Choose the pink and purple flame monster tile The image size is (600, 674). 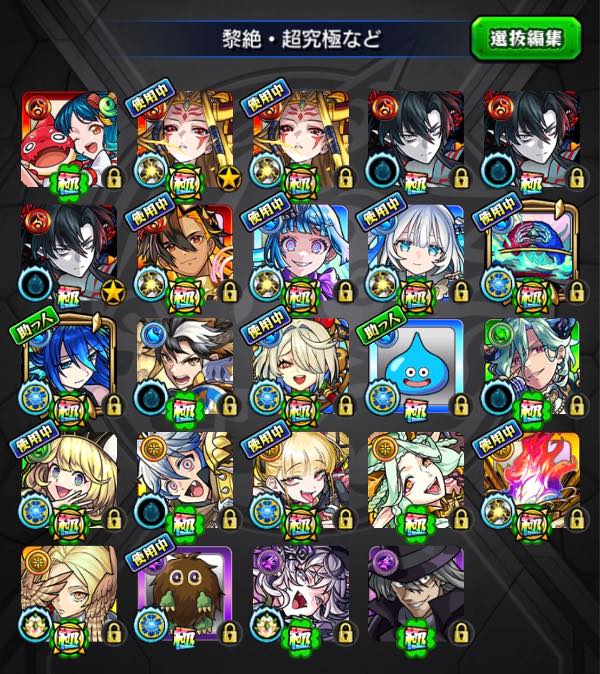click(532, 480)
